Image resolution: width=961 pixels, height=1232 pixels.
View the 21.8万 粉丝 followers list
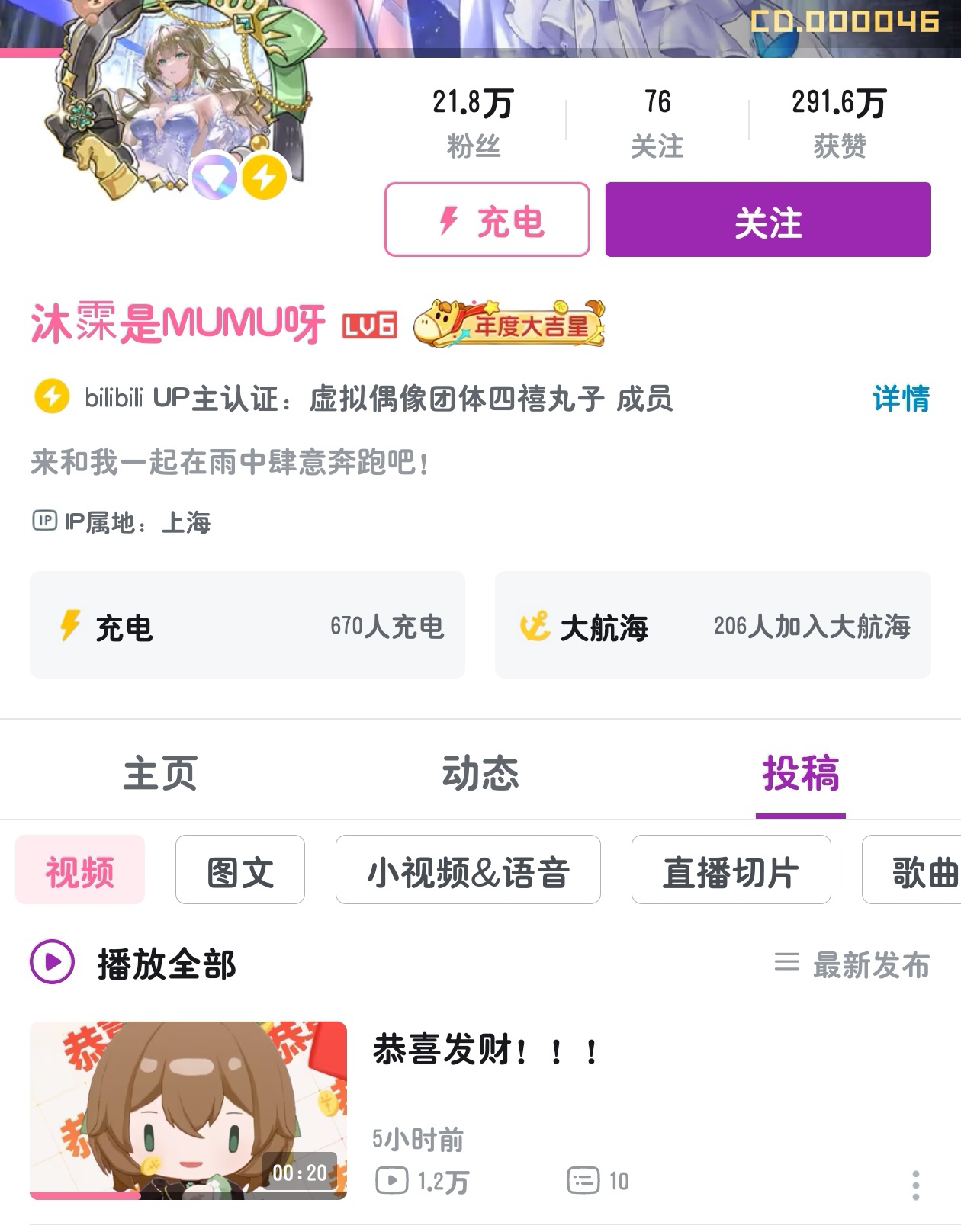[x=473, y=120]
